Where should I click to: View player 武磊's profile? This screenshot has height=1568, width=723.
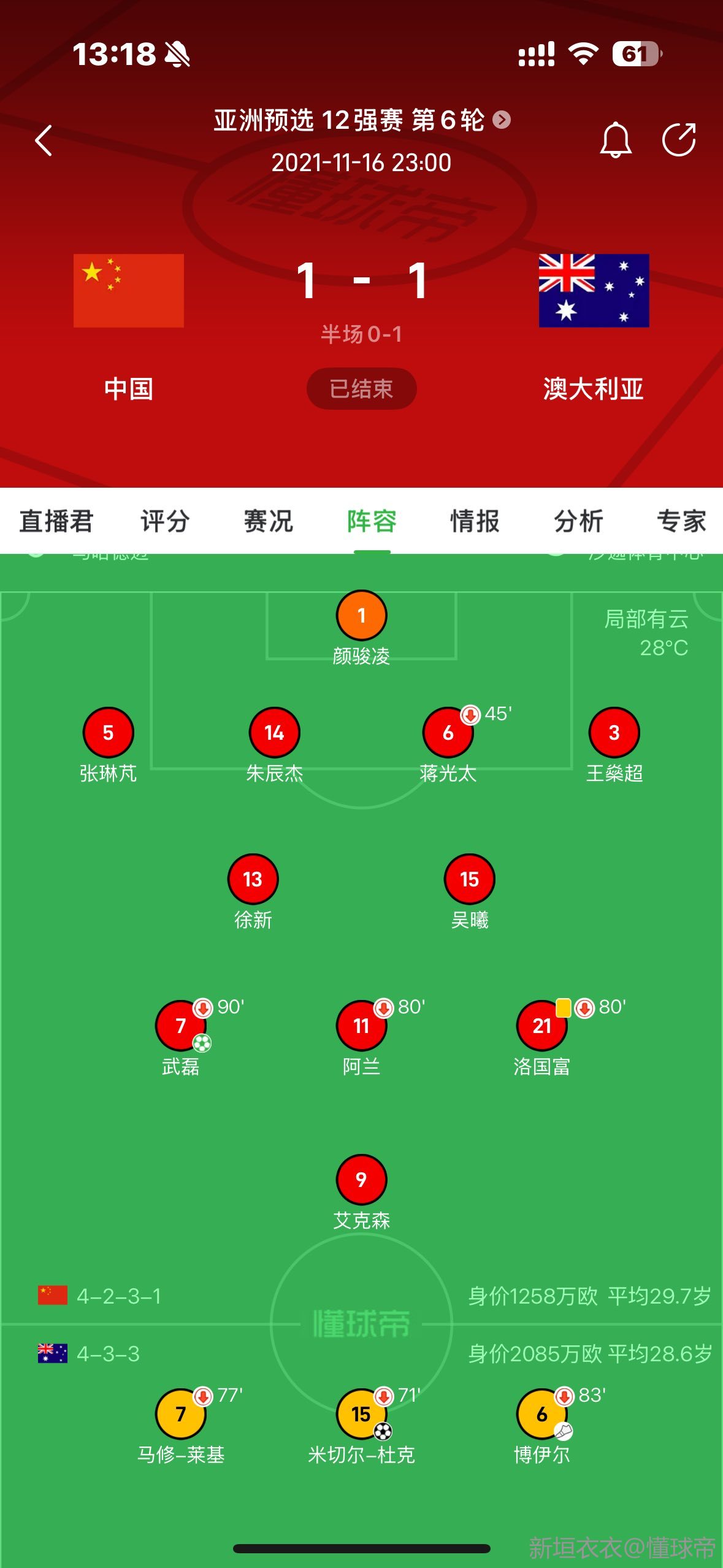[180, 1026]
